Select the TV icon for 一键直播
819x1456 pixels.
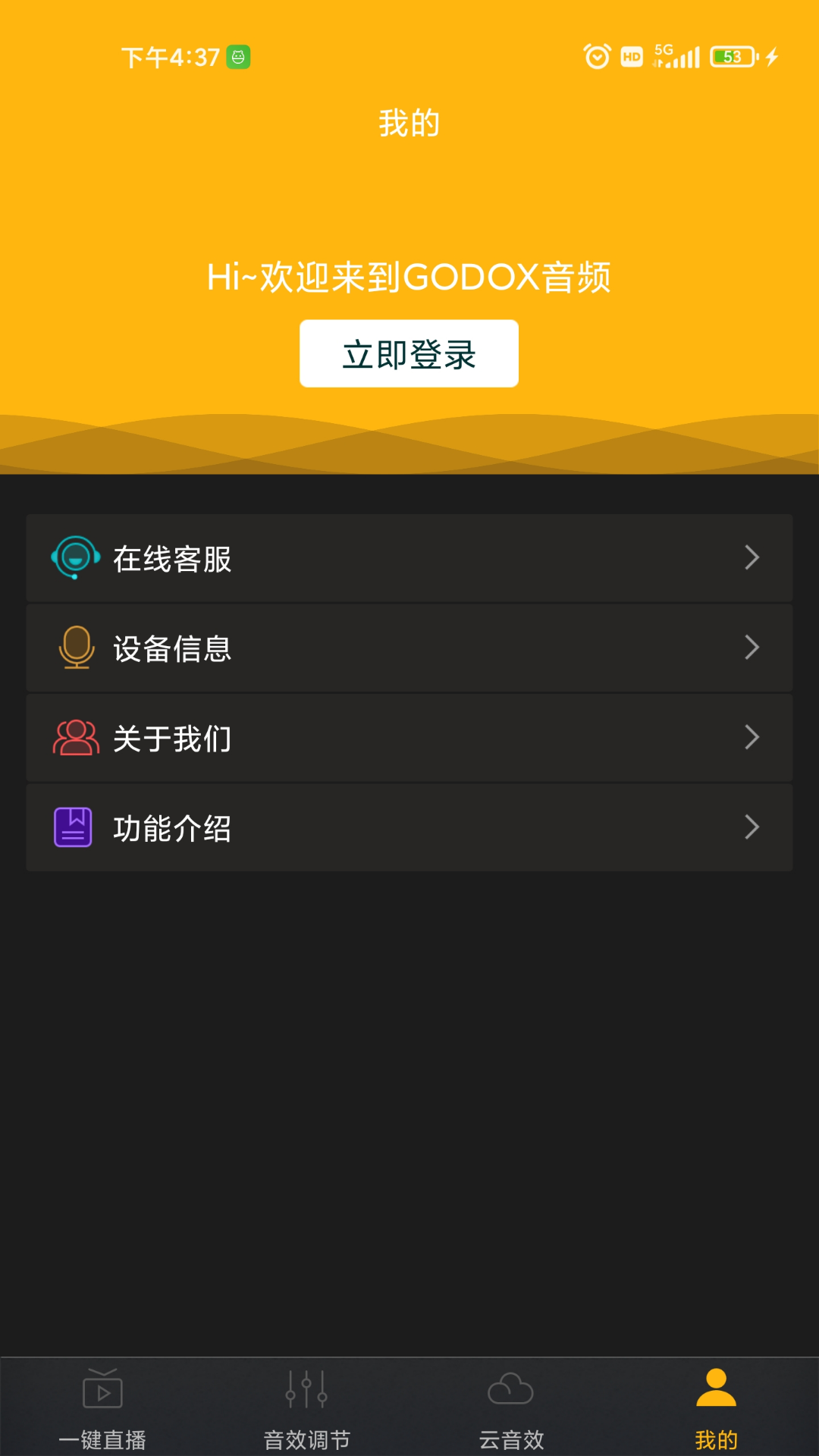[102, 1392]
